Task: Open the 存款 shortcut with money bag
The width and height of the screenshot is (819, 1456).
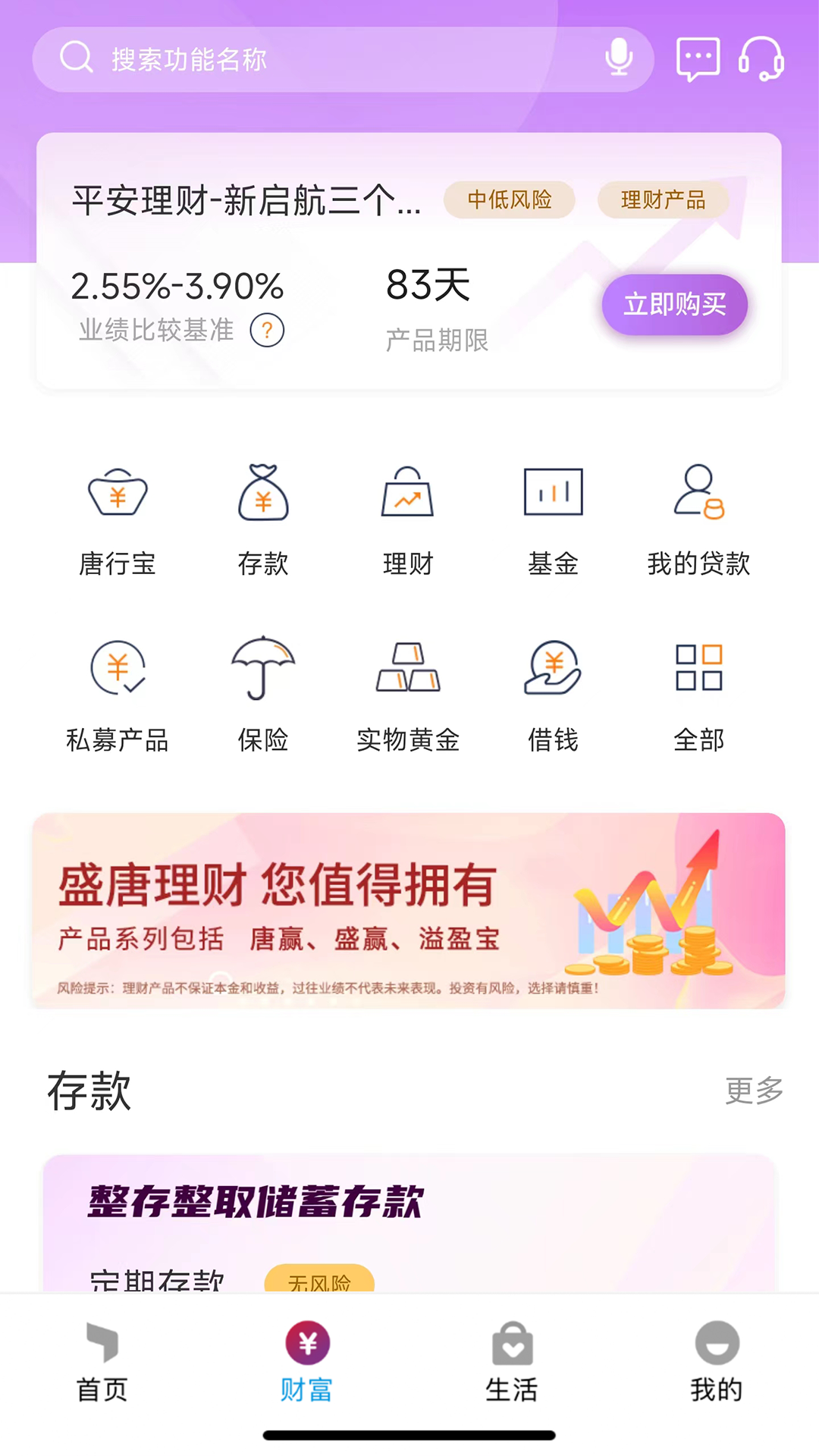Action: [x=263, y=520]
